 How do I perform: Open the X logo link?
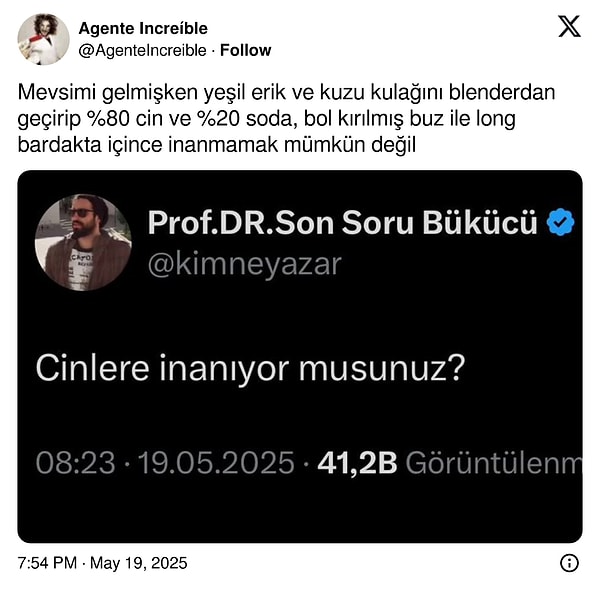(x=568, y=27)
